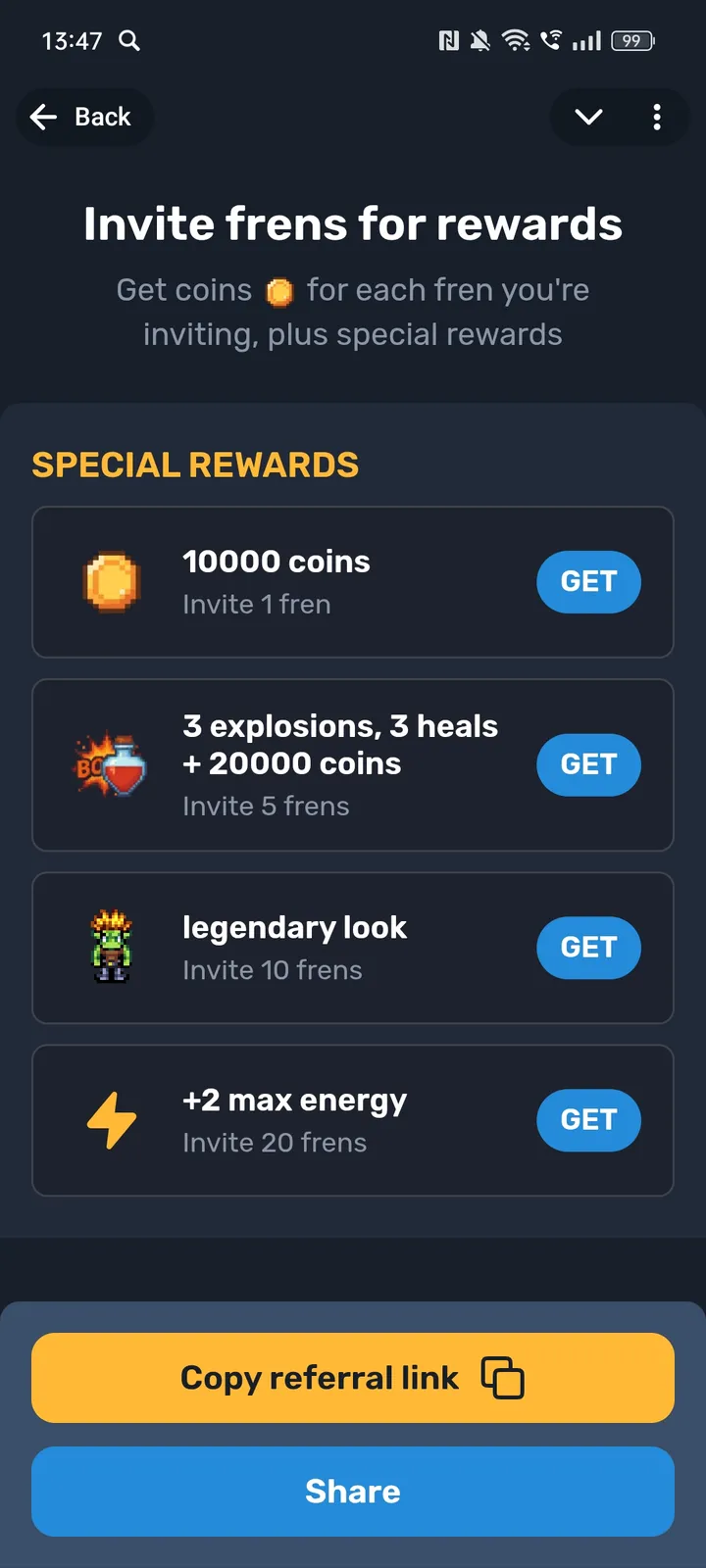Select the SPECIAL REWARDS section header
Image resolution: width=706 pixels, height=1568 pixels.
(195, 465)
